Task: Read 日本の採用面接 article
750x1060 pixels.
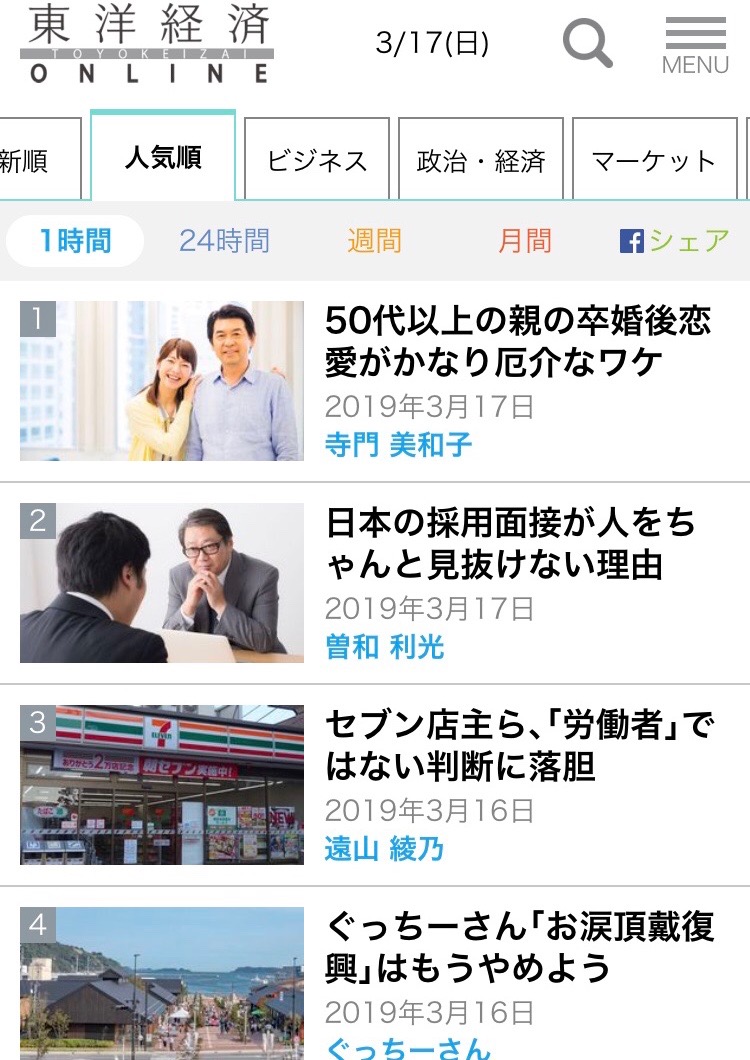Action: pyautogui.click(x=510, y=543)
